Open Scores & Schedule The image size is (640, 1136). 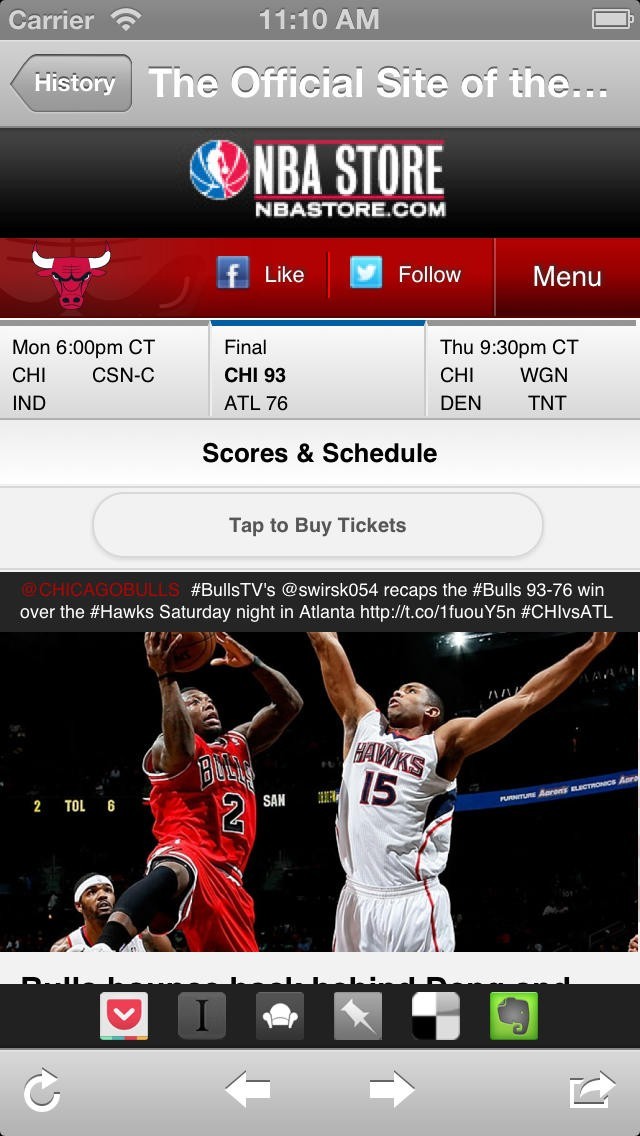coord(320,453)
